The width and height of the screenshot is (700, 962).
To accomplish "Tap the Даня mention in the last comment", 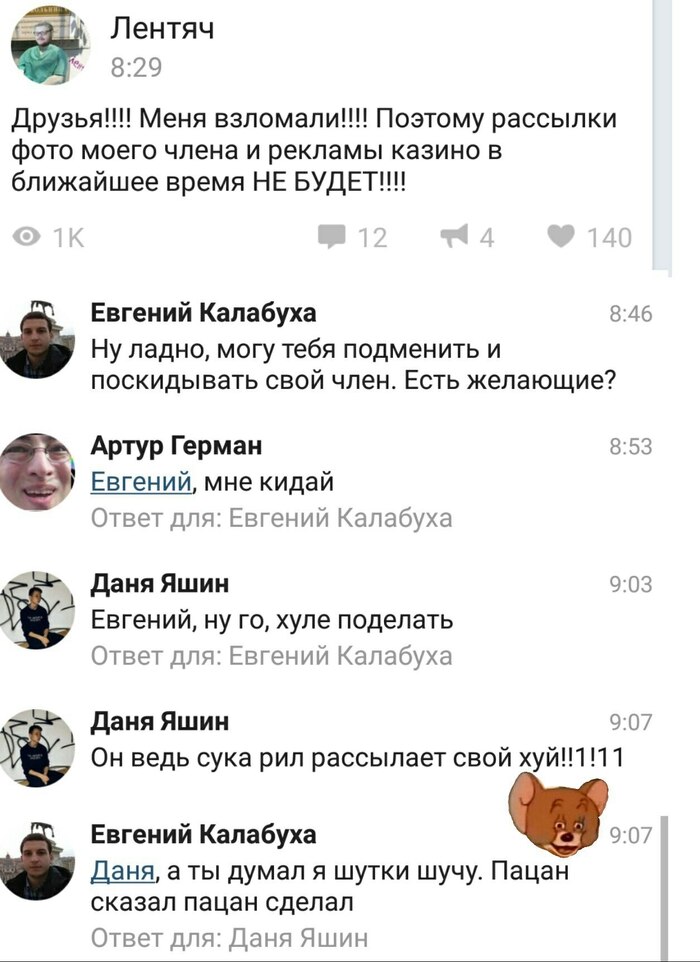I will click(x=122, y=872).
